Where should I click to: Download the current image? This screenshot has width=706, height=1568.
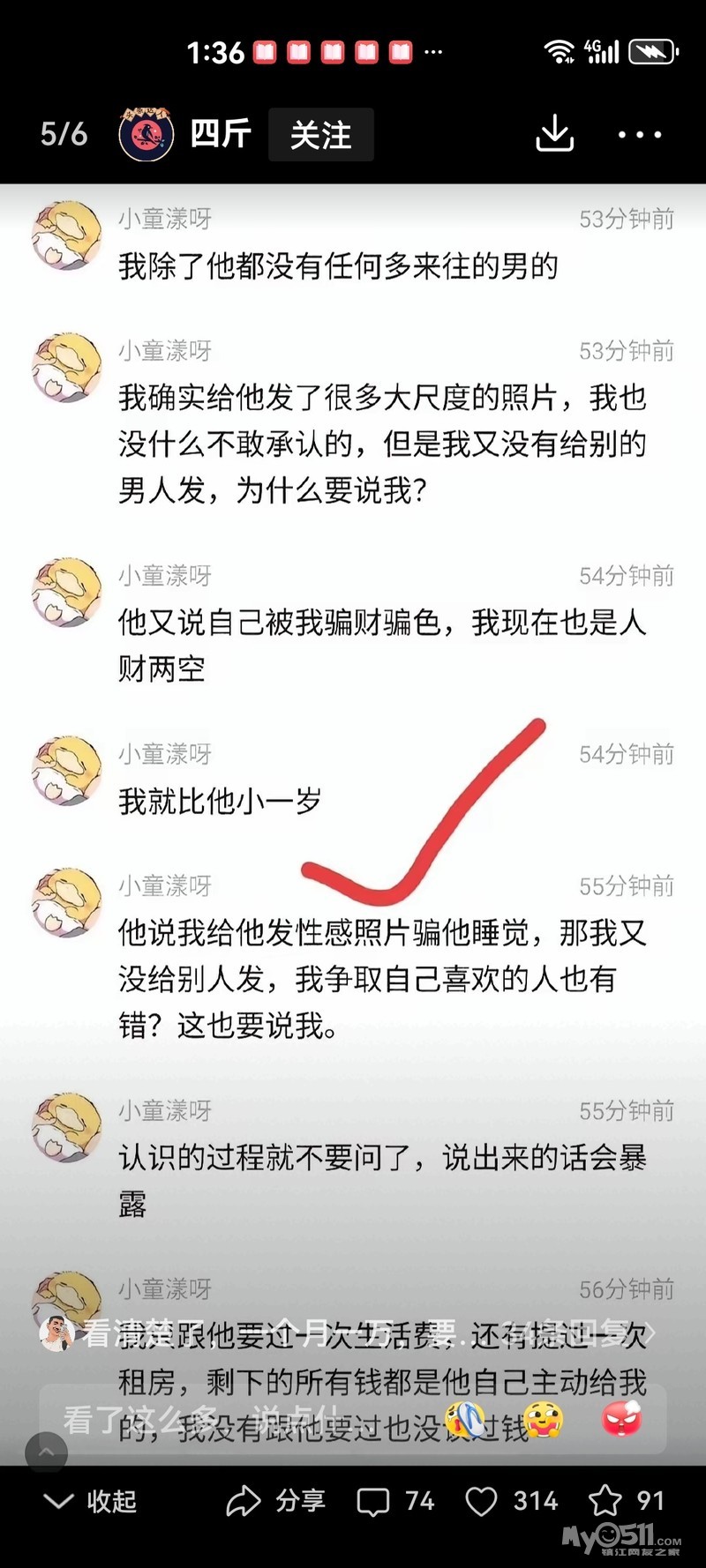pos(555,134)
